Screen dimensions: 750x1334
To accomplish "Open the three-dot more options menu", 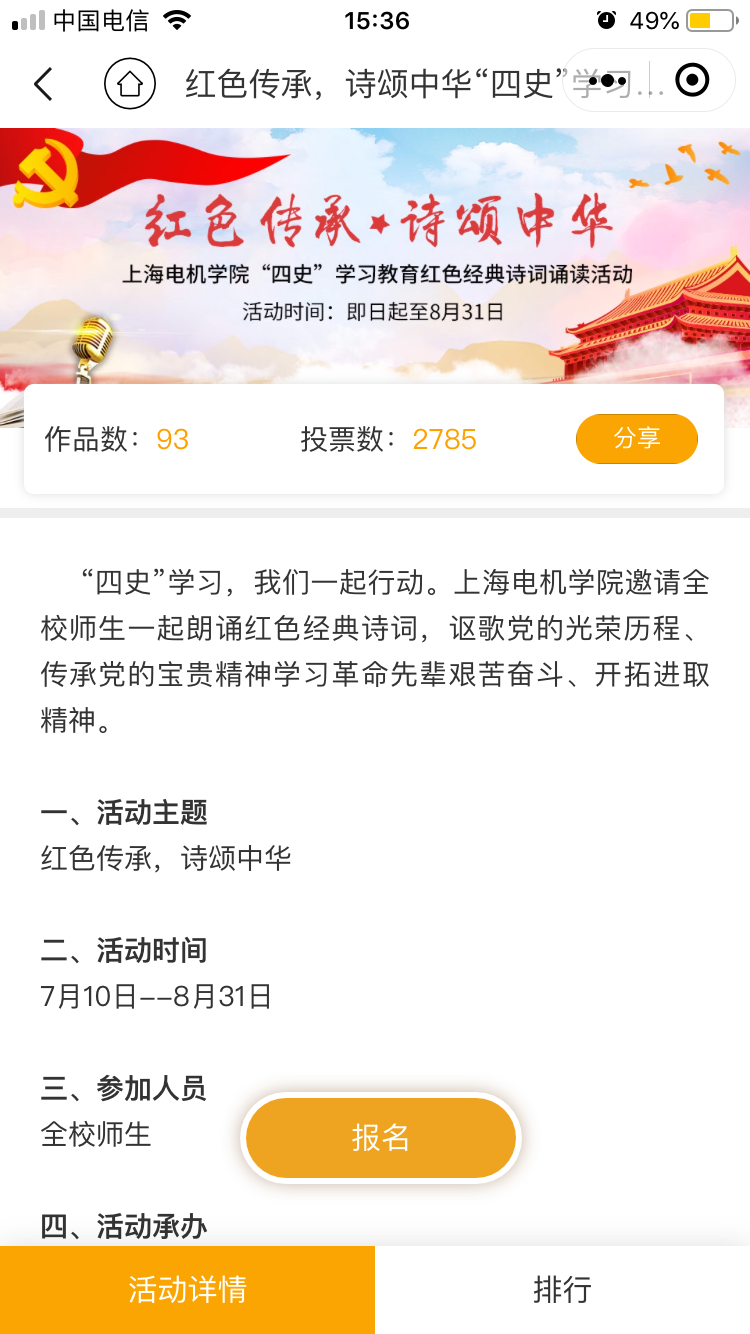I will coord(607,80).
